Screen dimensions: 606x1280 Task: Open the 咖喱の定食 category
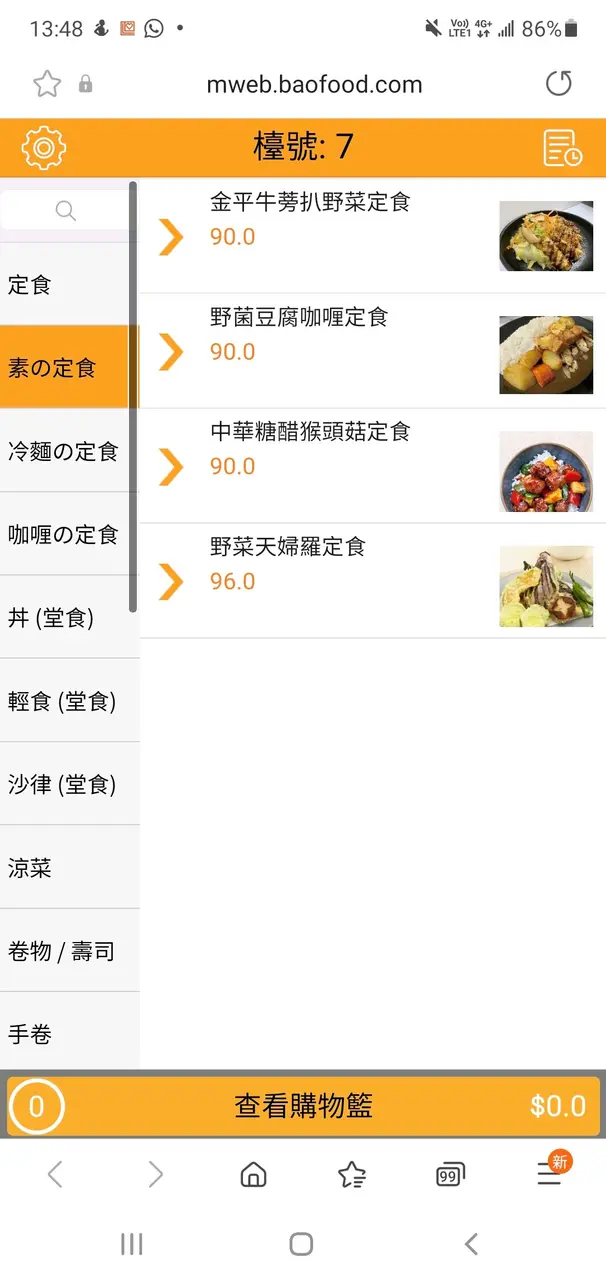coord(66,534)
